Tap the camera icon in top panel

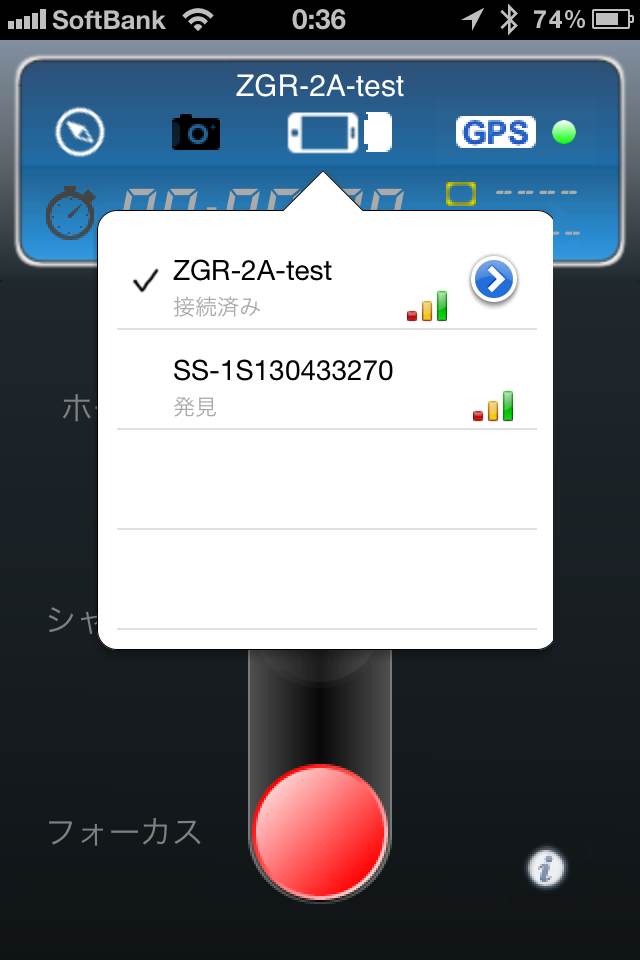coord(196,133)
